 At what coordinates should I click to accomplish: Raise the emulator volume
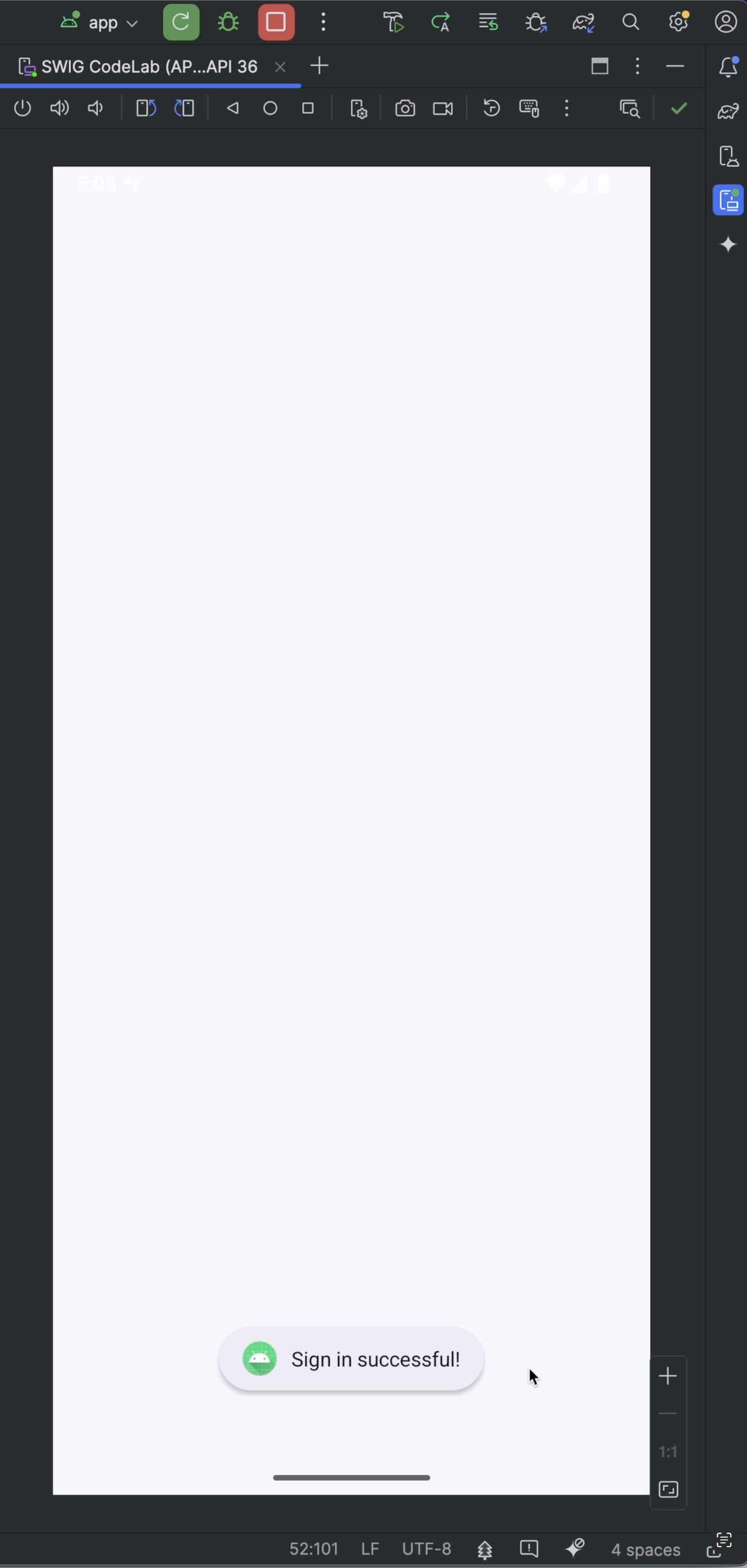(59, 109)
